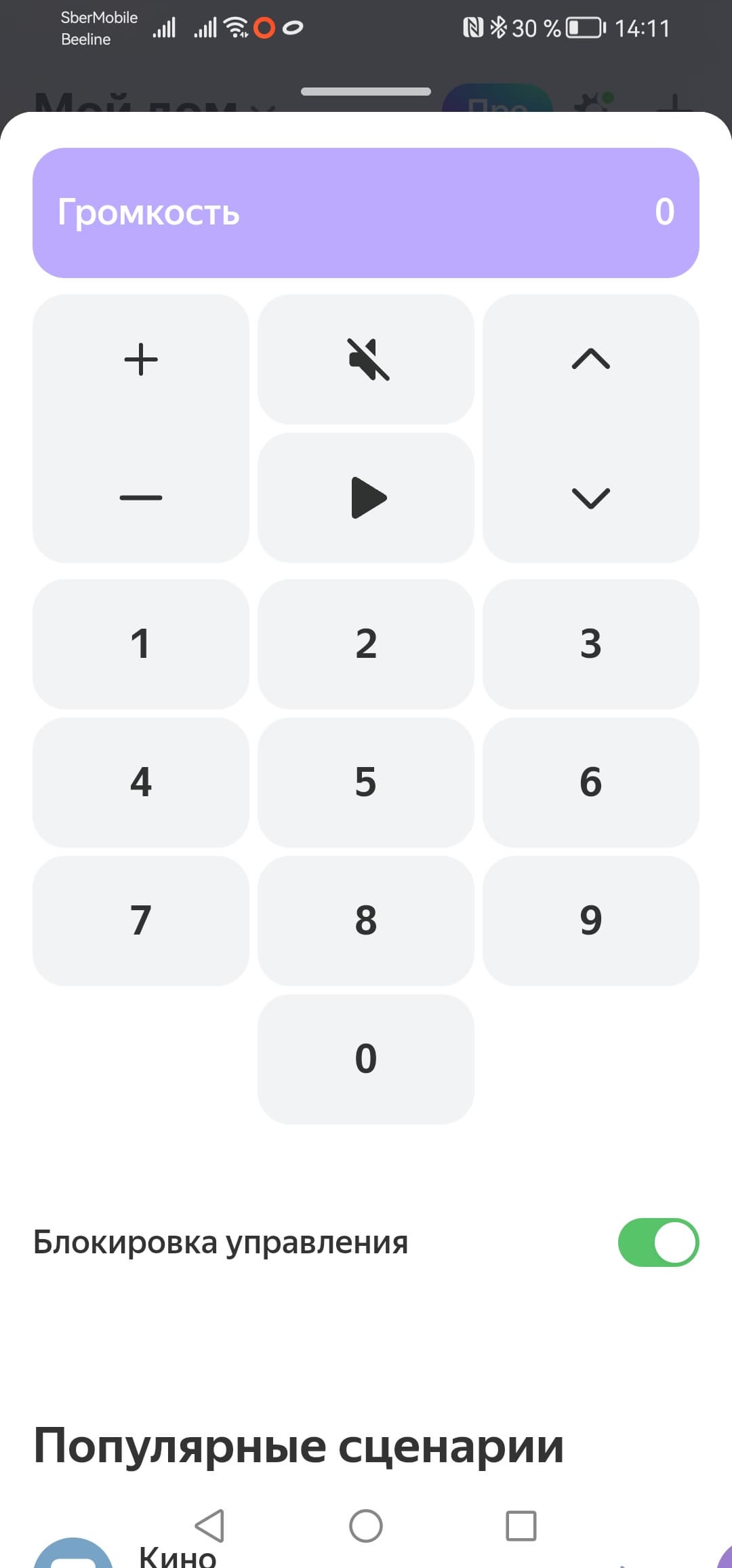
Task: Enter digit 6 on the keypad
Action: click(x=591, y=782)
